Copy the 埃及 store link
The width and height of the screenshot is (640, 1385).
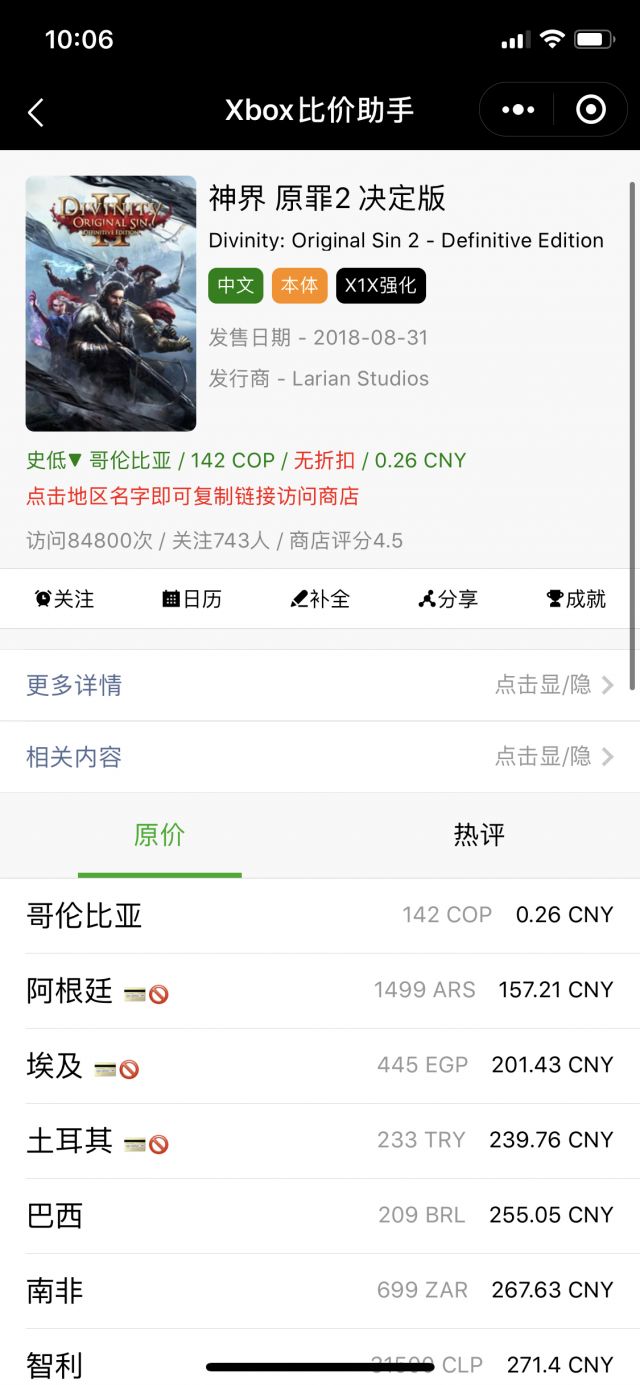pyautogui.click(x=54, y=1065)
